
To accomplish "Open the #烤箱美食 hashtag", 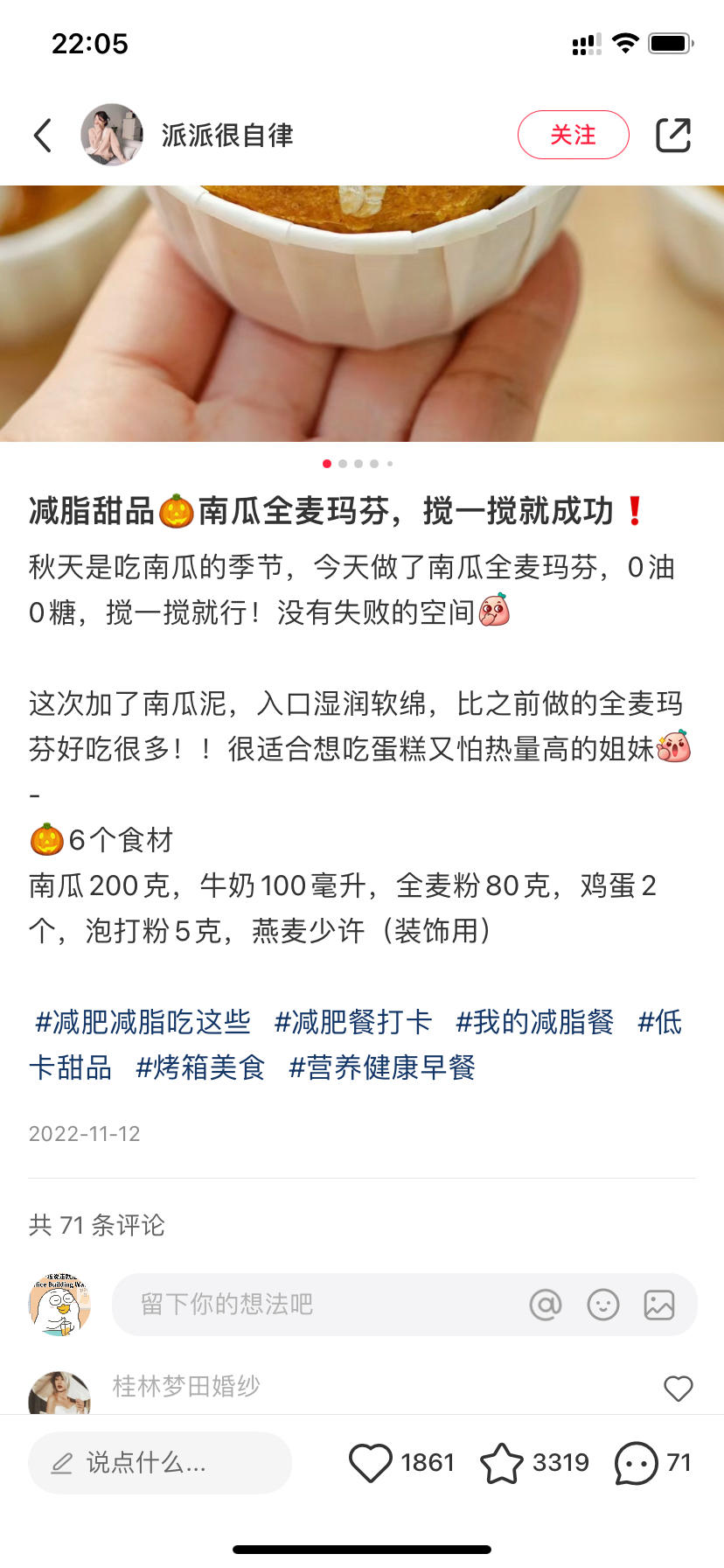I will click(200, 1067).
